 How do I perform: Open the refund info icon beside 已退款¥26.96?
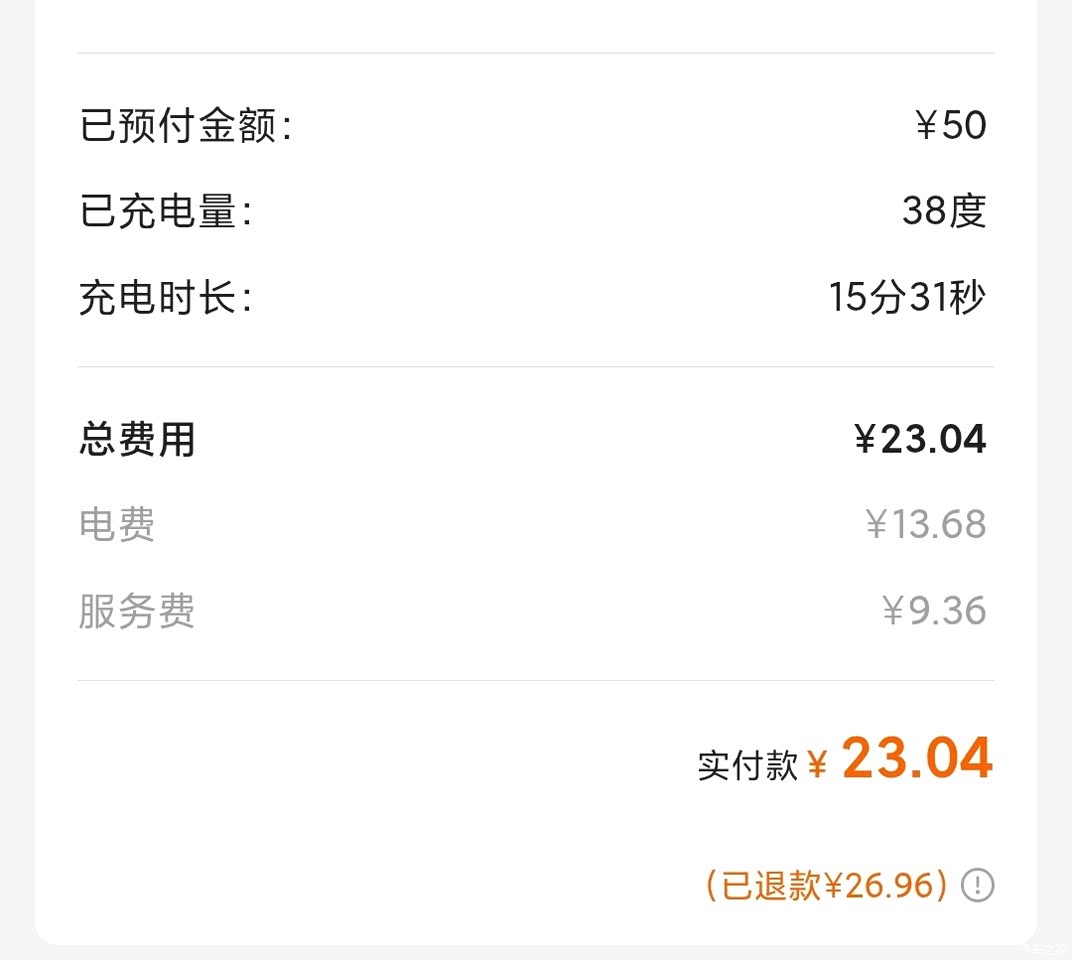coord(977,885)
